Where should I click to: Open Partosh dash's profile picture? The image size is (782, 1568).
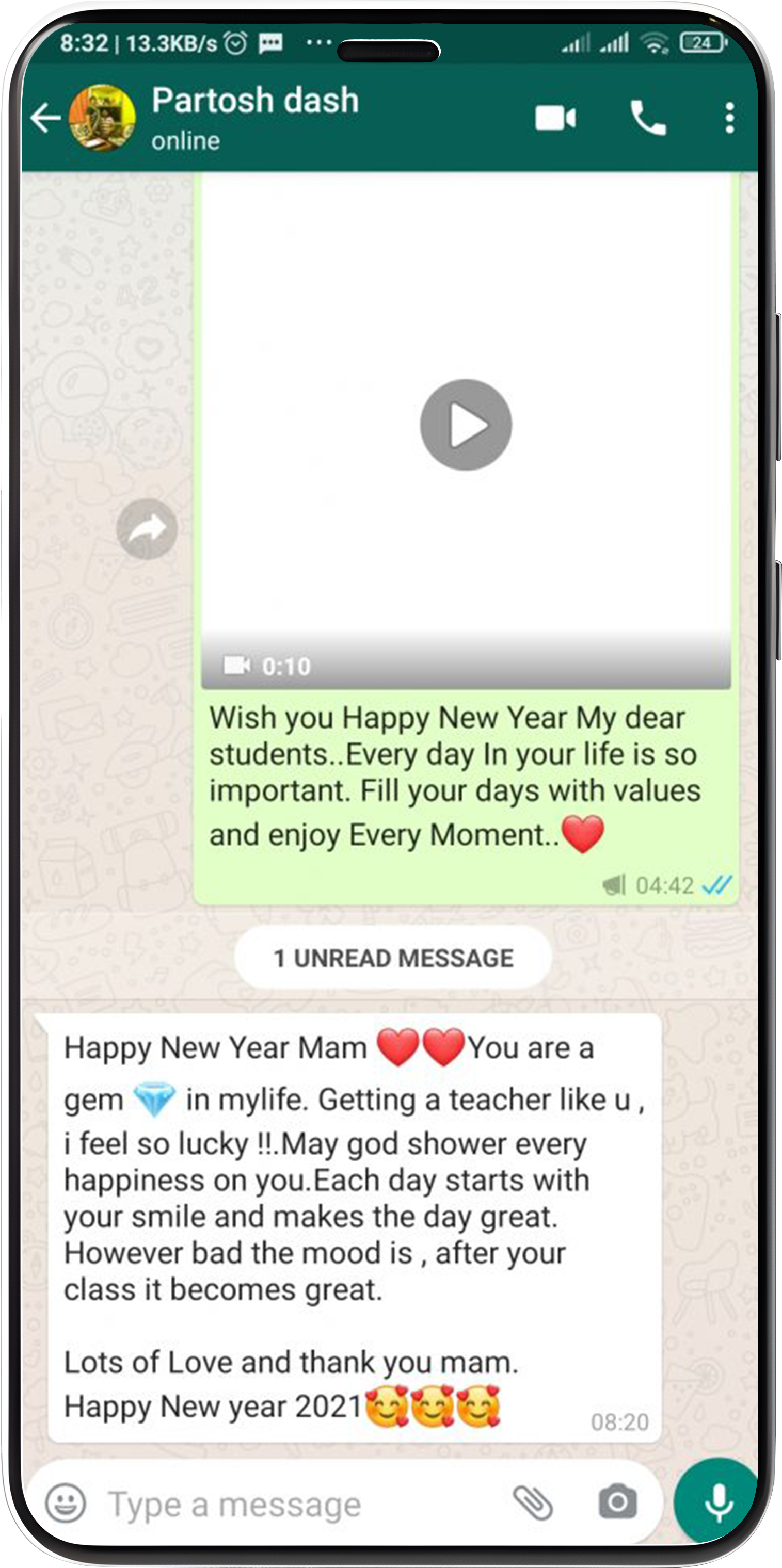pos(102,117)
